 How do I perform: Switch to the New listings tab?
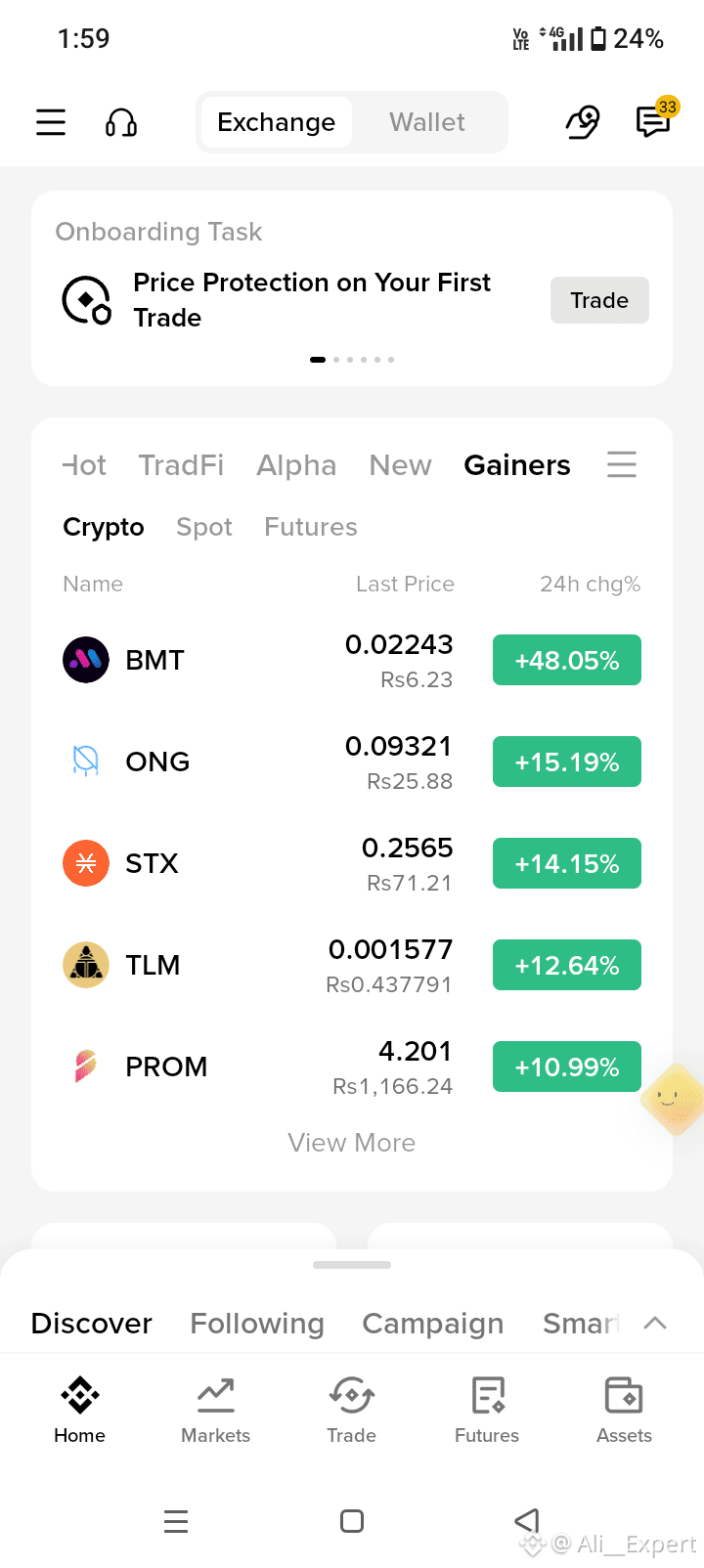[x=400, y=465]
